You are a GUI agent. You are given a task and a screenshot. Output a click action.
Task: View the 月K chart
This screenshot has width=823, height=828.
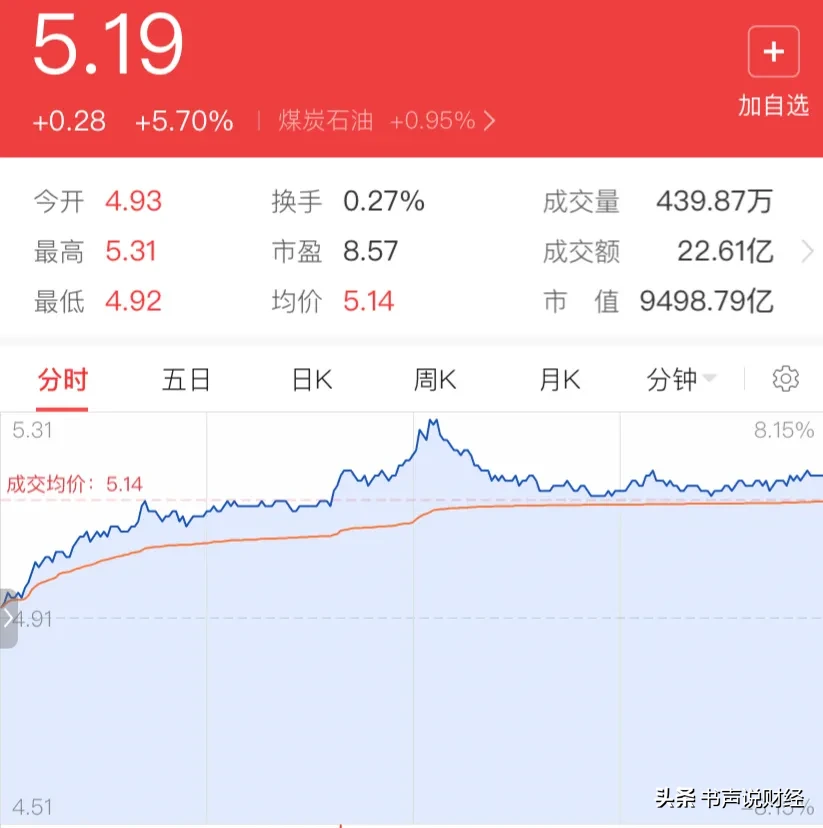(x=559, y=380)
